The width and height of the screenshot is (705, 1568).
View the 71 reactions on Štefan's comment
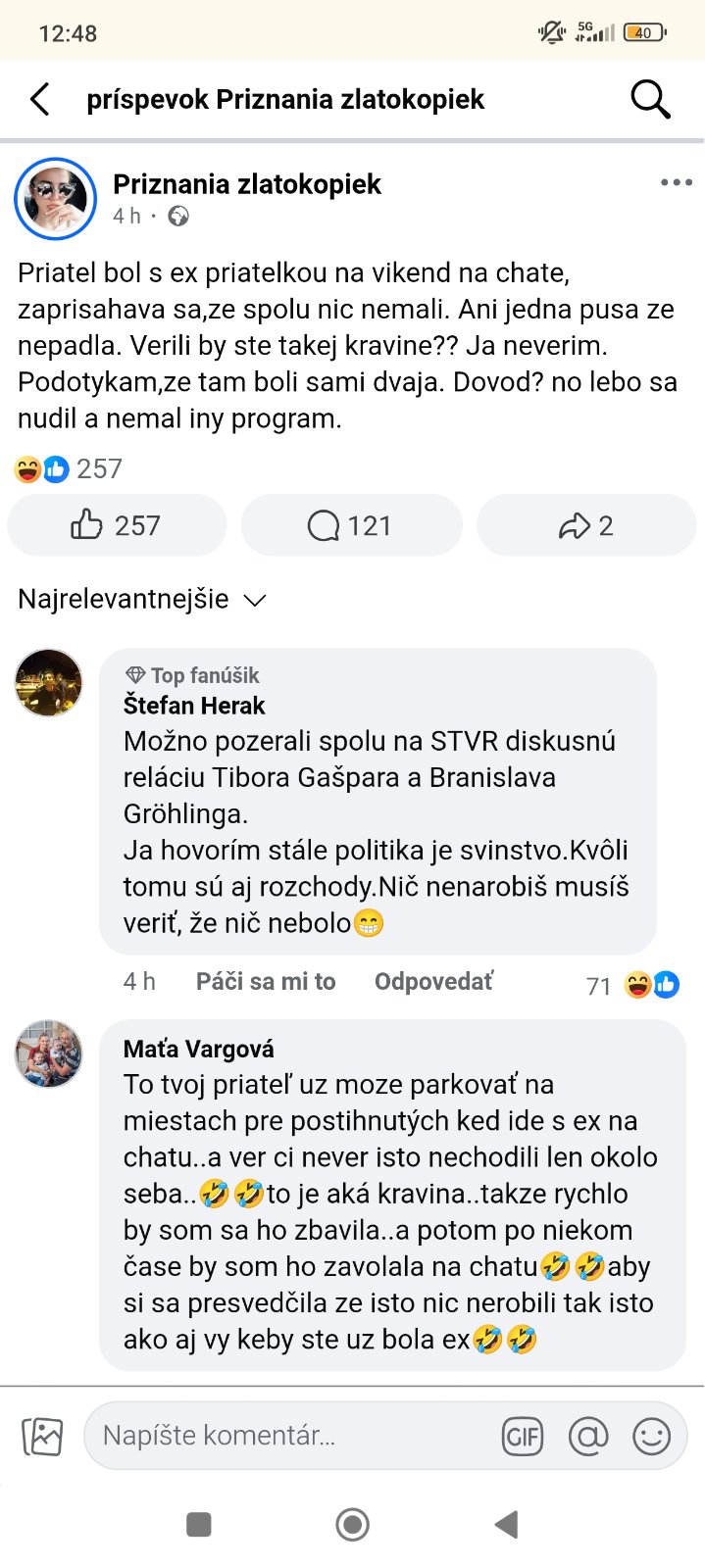(632, 985)
